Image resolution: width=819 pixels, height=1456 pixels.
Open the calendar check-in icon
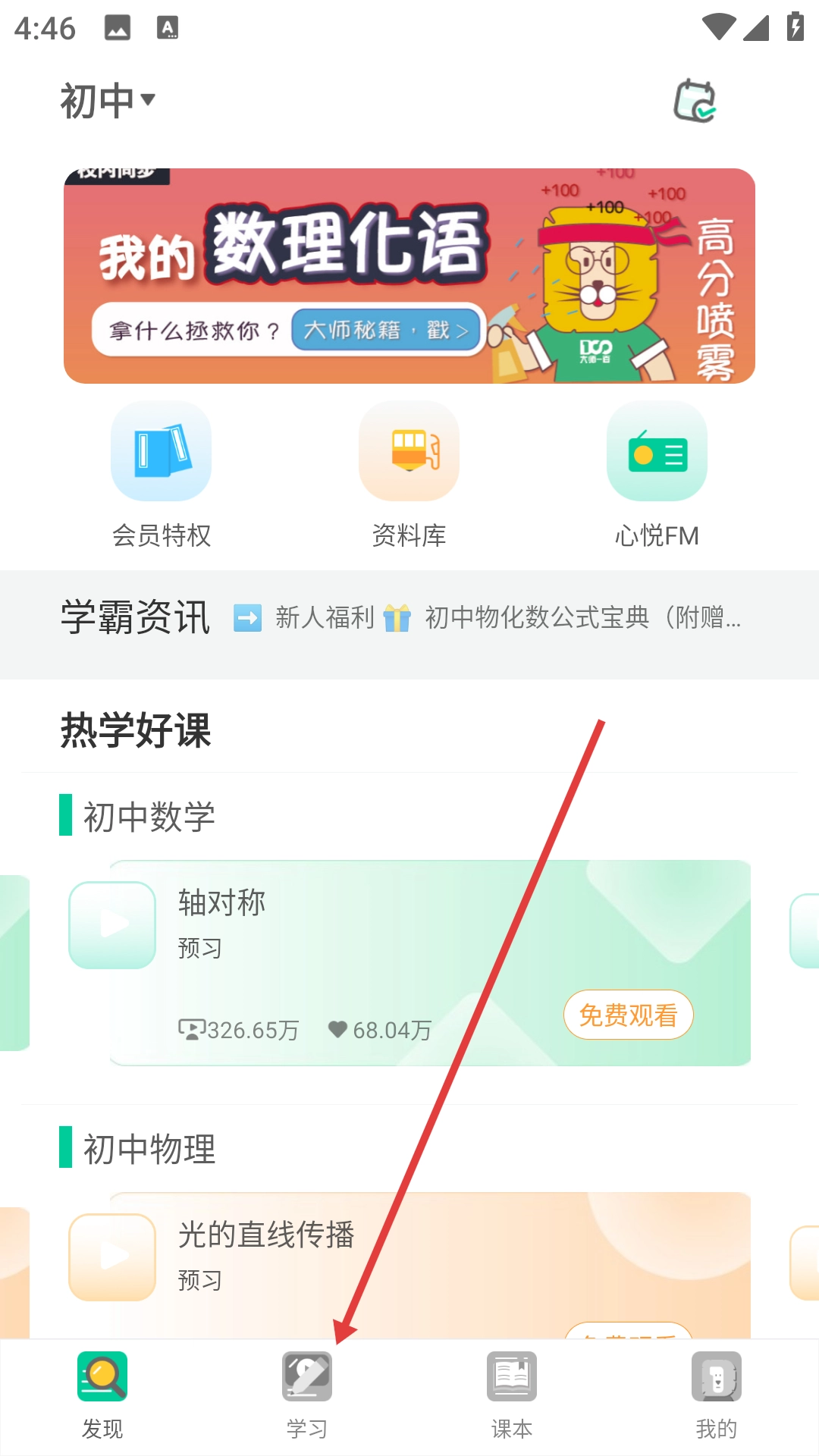point(695,101)
